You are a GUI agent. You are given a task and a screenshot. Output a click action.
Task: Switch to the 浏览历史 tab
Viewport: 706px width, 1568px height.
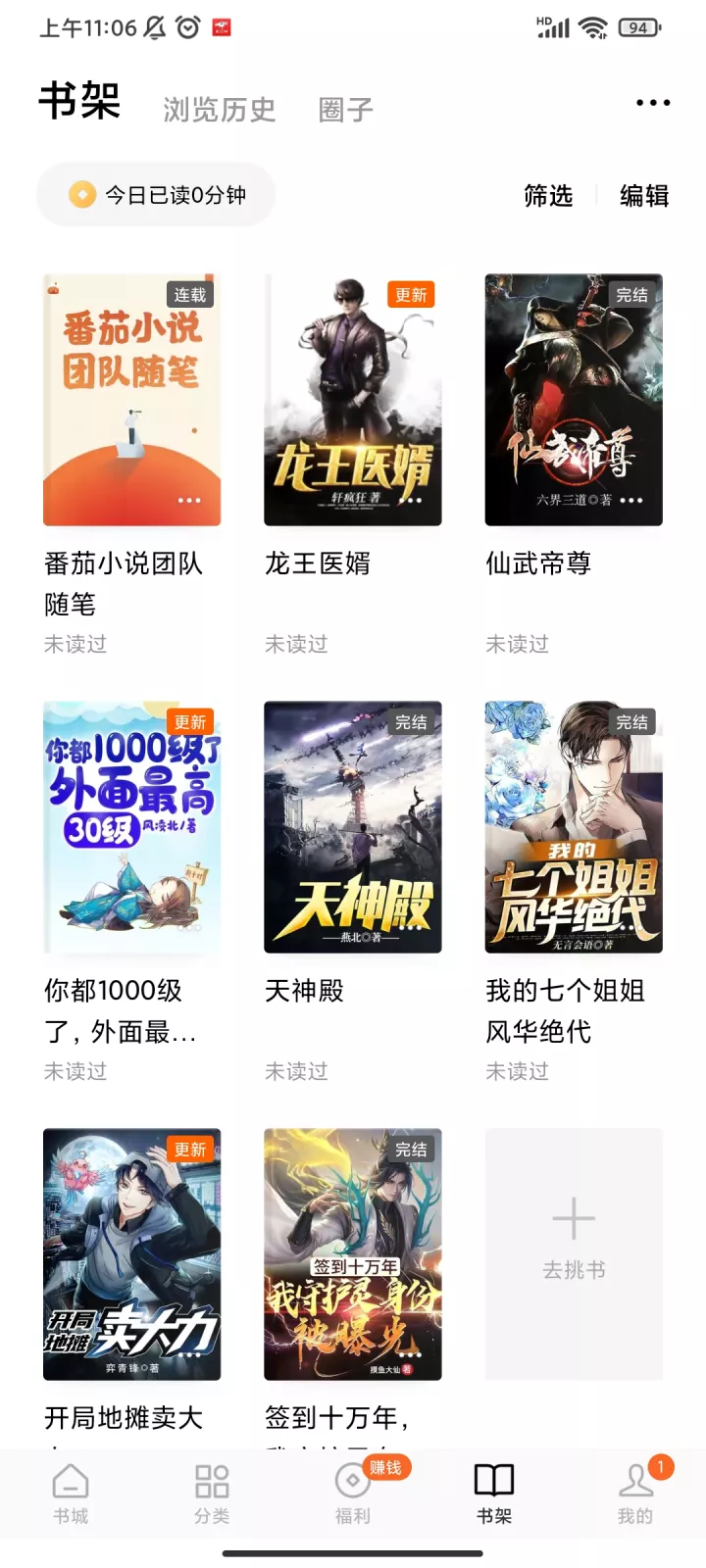(x=219, y=110)
